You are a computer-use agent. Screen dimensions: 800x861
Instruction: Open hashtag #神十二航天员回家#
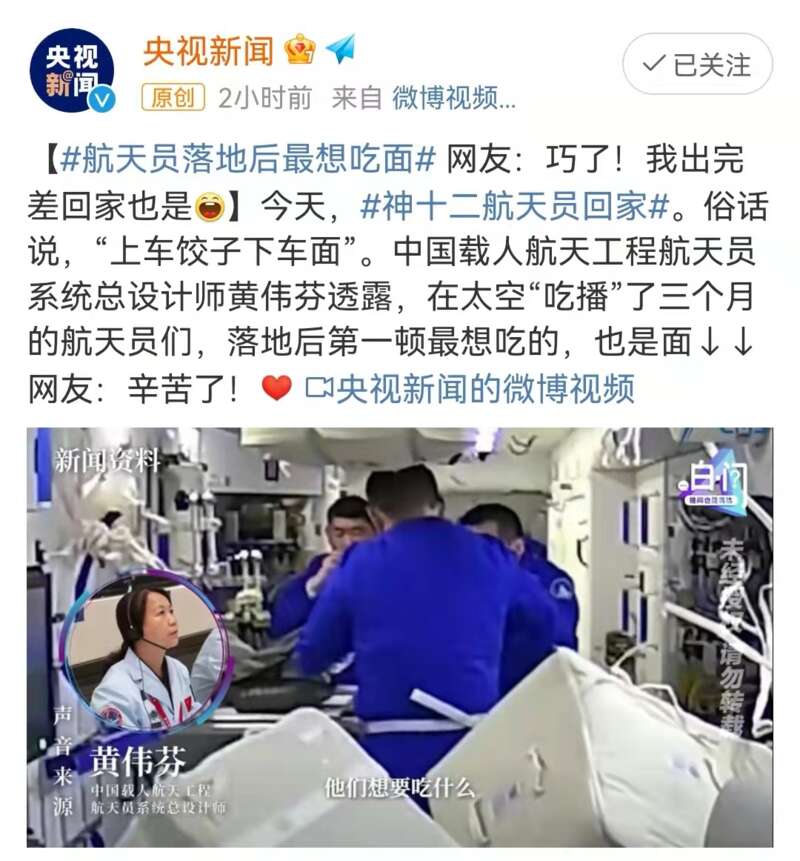point(513,207)
